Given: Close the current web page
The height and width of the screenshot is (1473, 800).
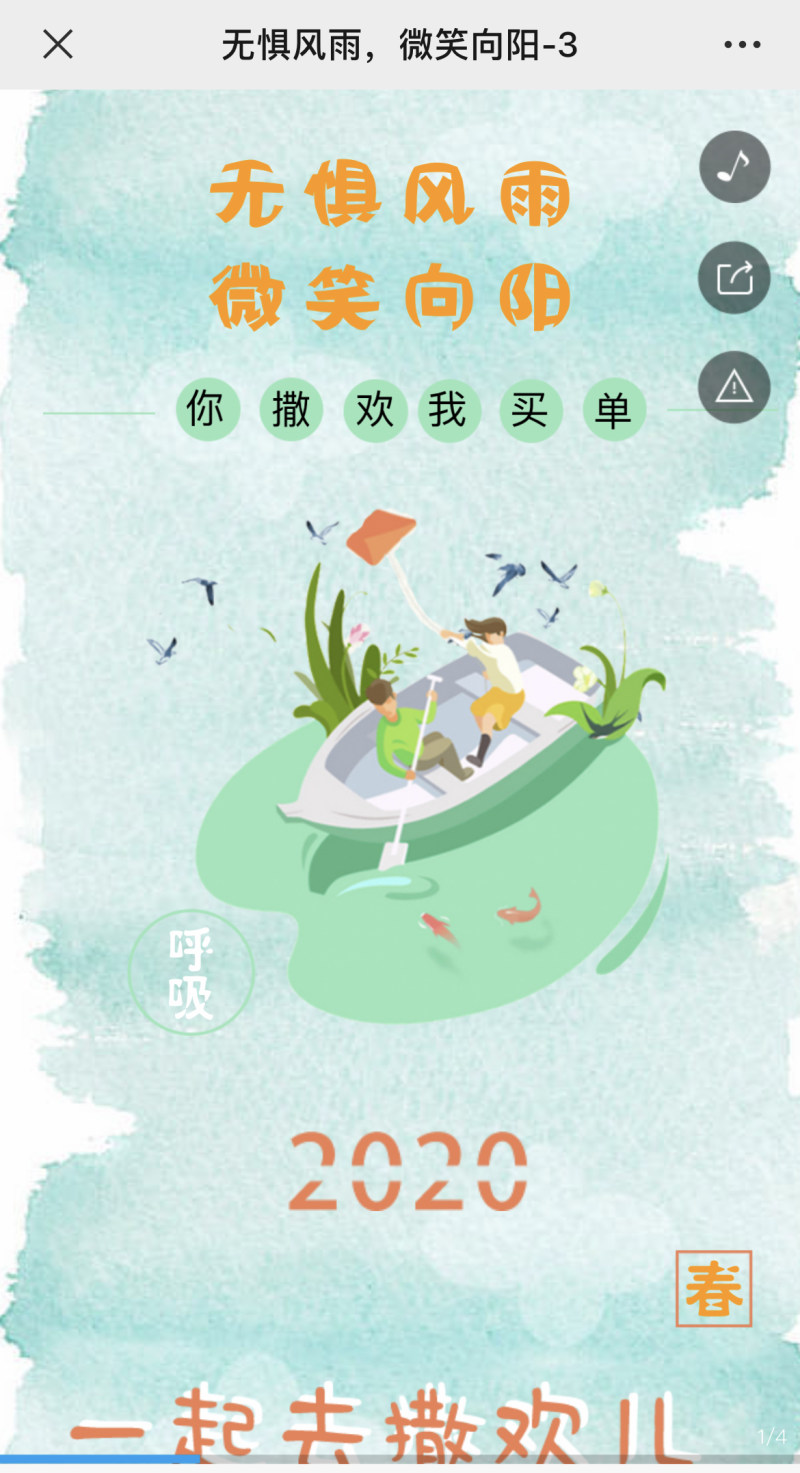Looking at the screenshot, I should (x=58, y=44).
